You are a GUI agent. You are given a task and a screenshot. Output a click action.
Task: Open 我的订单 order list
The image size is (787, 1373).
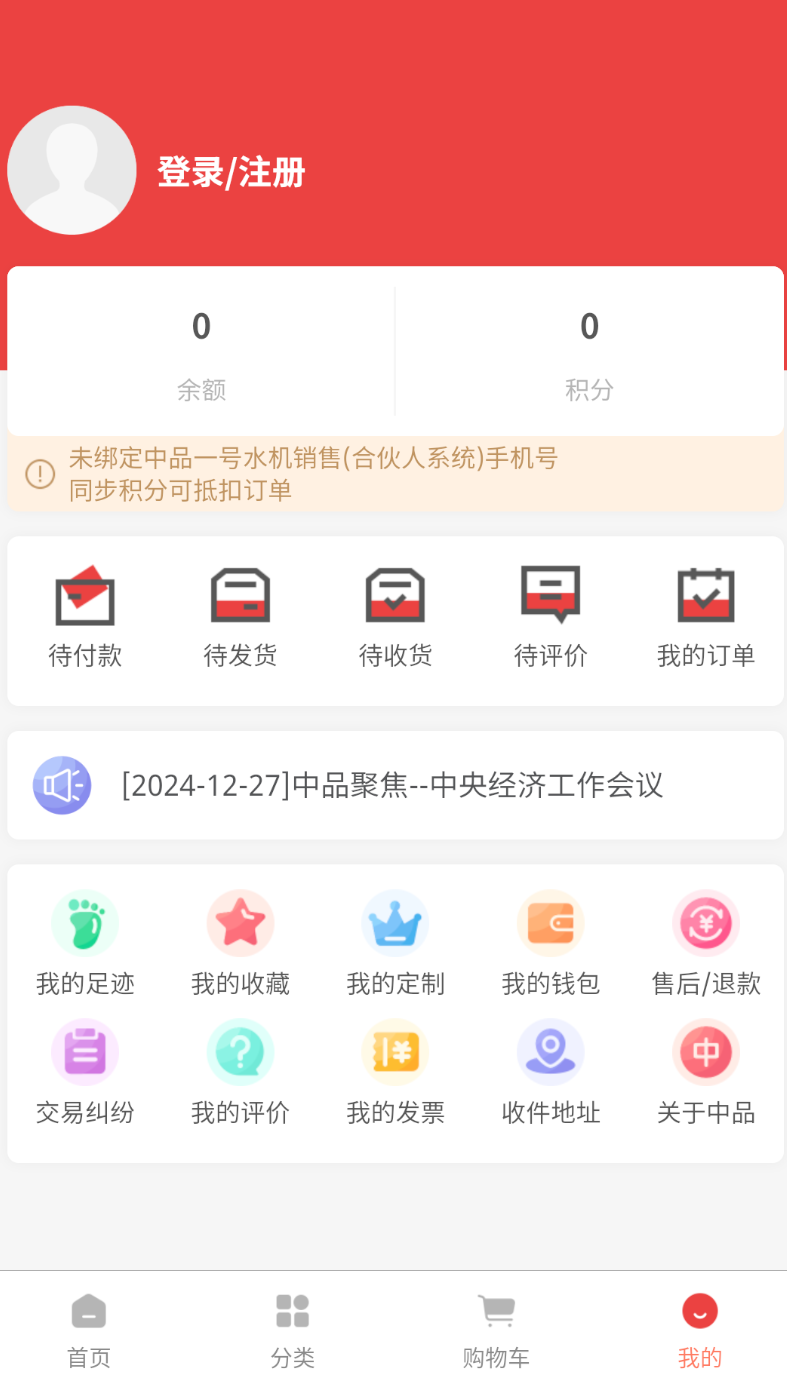[x=706, y=615]
